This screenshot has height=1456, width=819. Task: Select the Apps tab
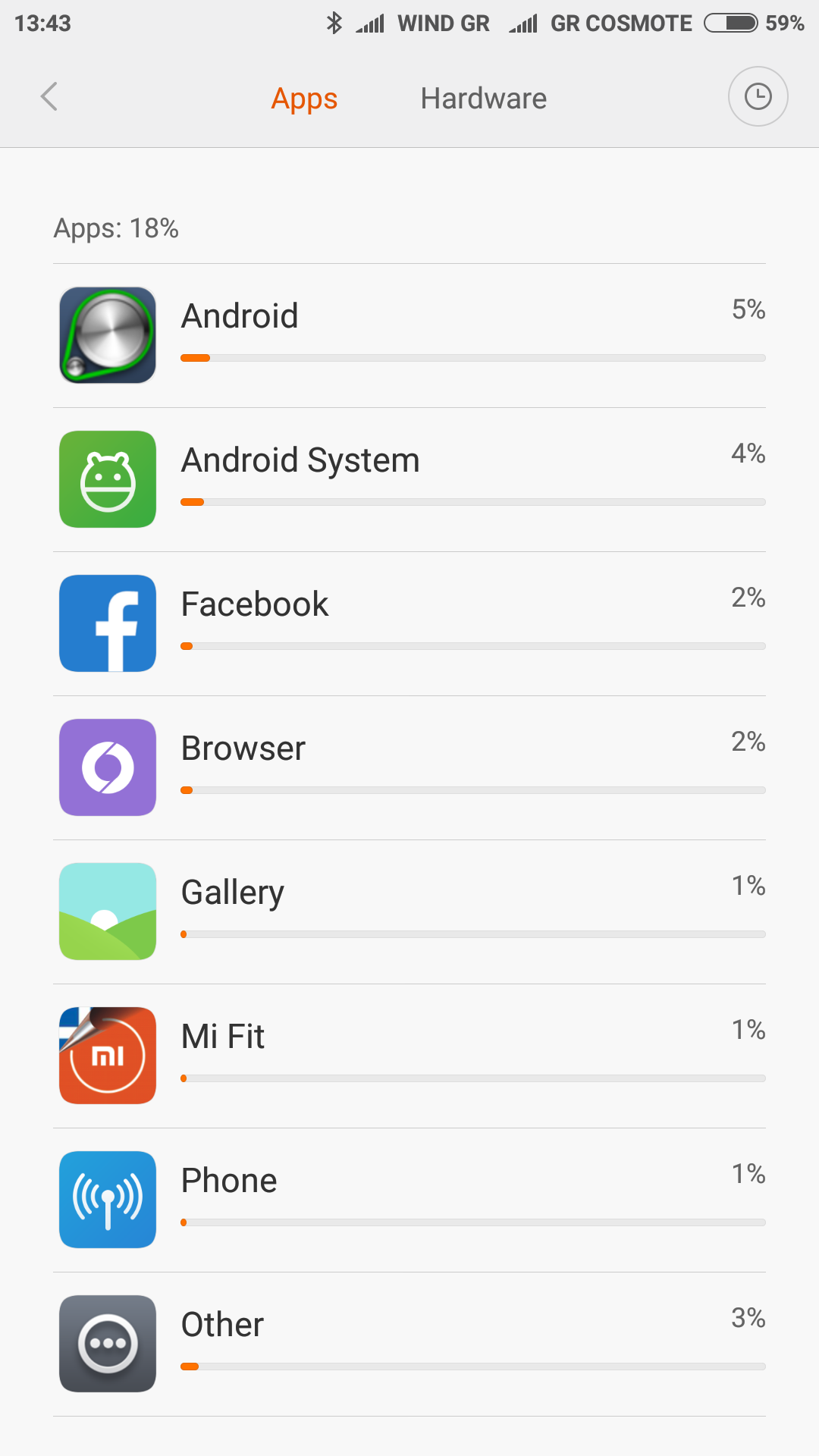(x=304, y=99)
